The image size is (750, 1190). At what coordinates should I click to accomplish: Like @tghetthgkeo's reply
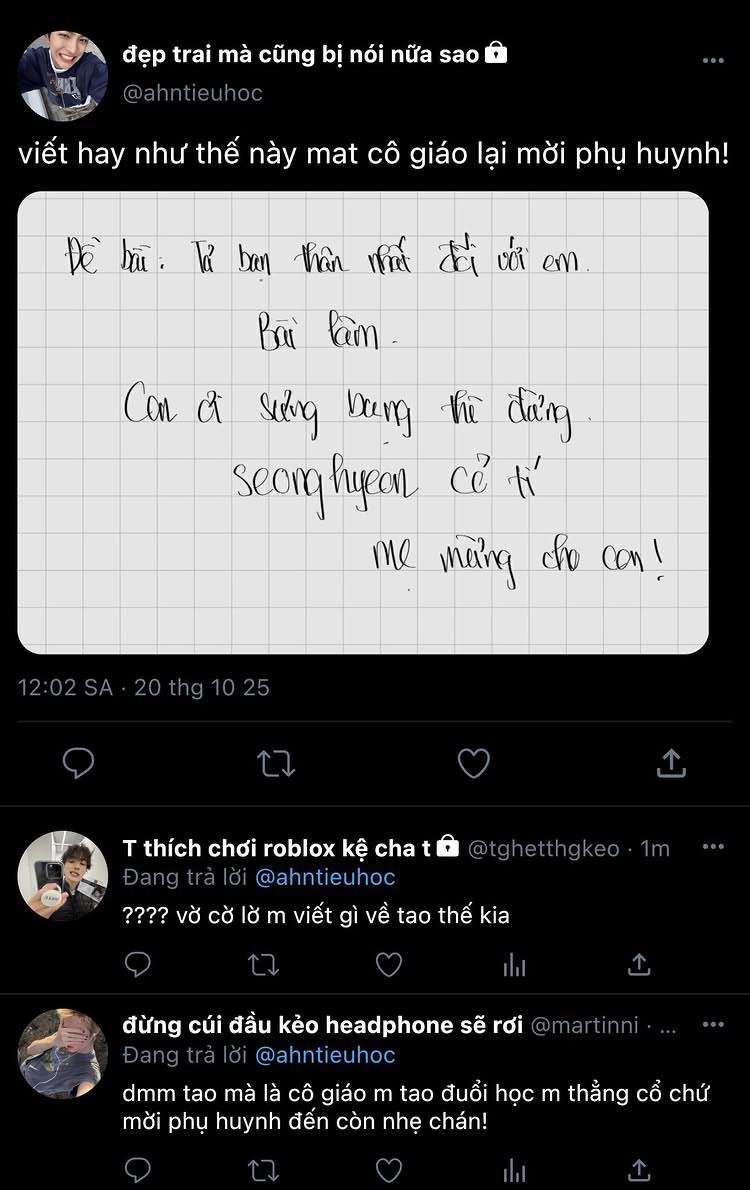coord(388,964)
